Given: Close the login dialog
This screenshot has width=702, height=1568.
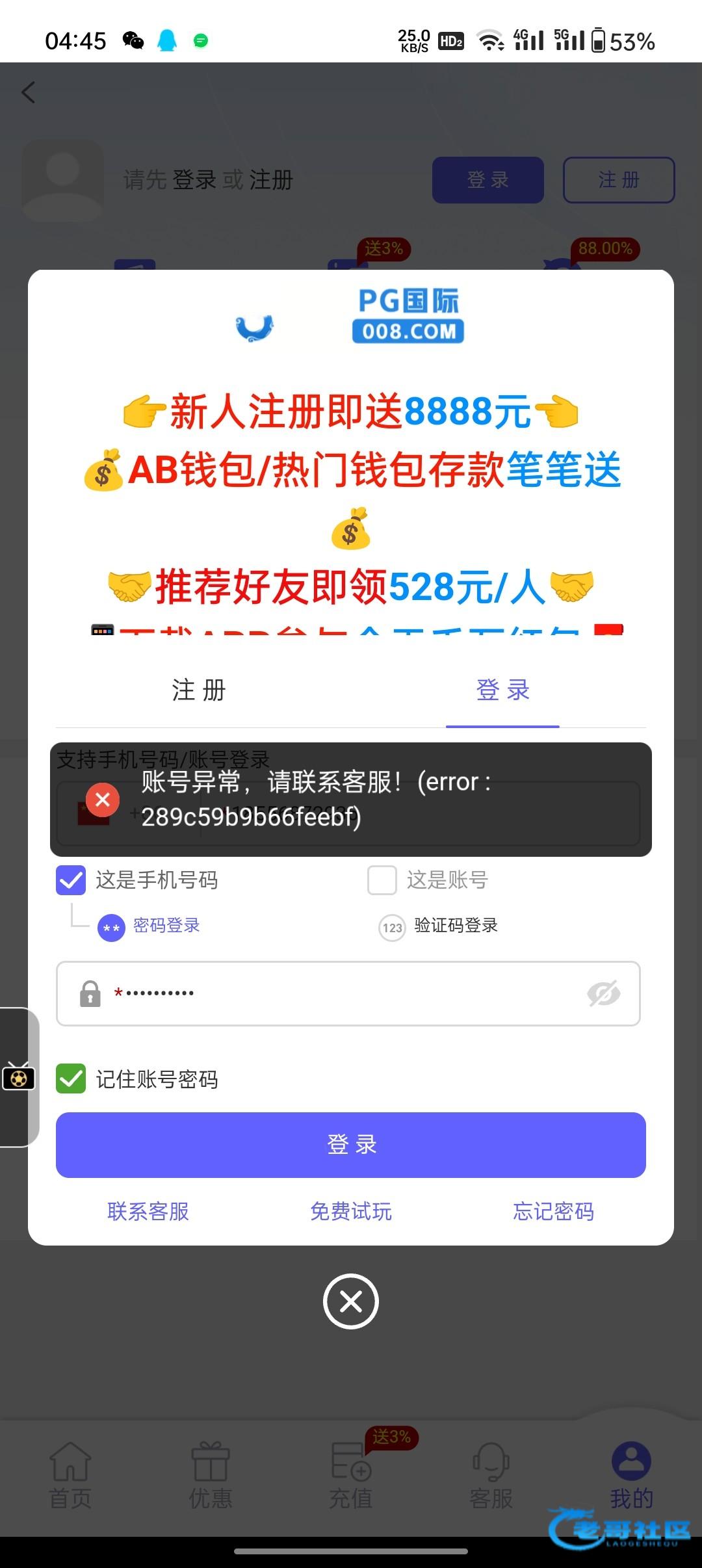Looking at the screenshot, I should point(351,1301).
